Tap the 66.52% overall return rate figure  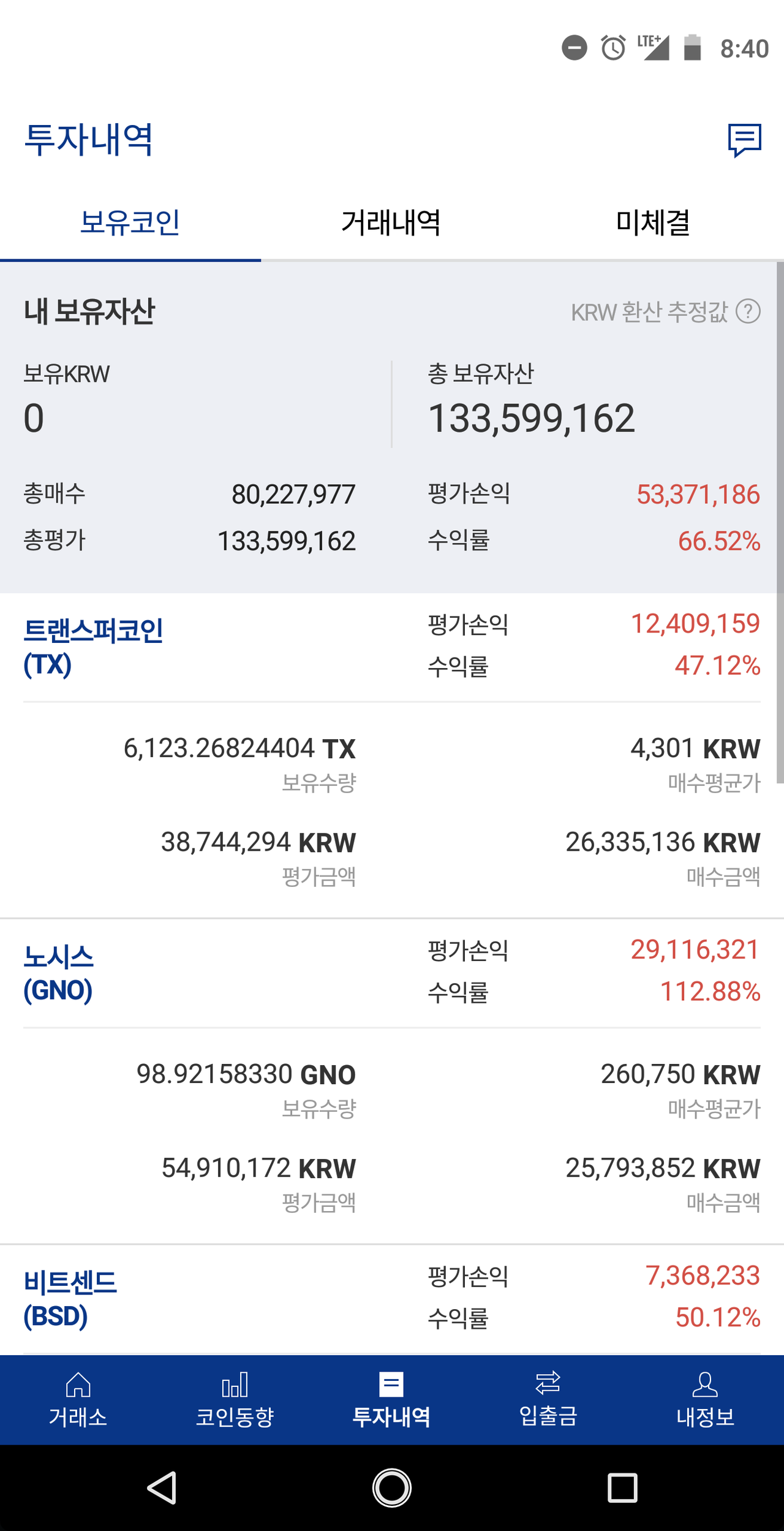click(x=720, y=541)
